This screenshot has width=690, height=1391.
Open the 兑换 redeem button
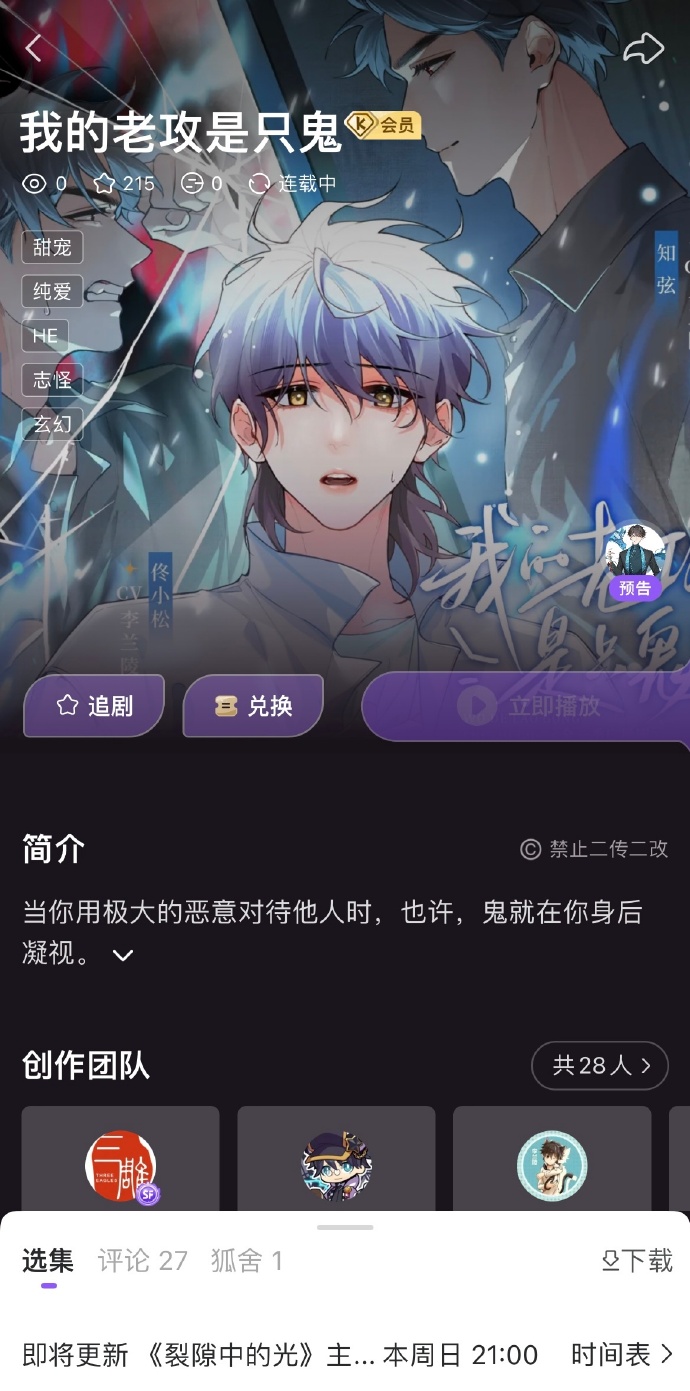[x=253, y=706]
